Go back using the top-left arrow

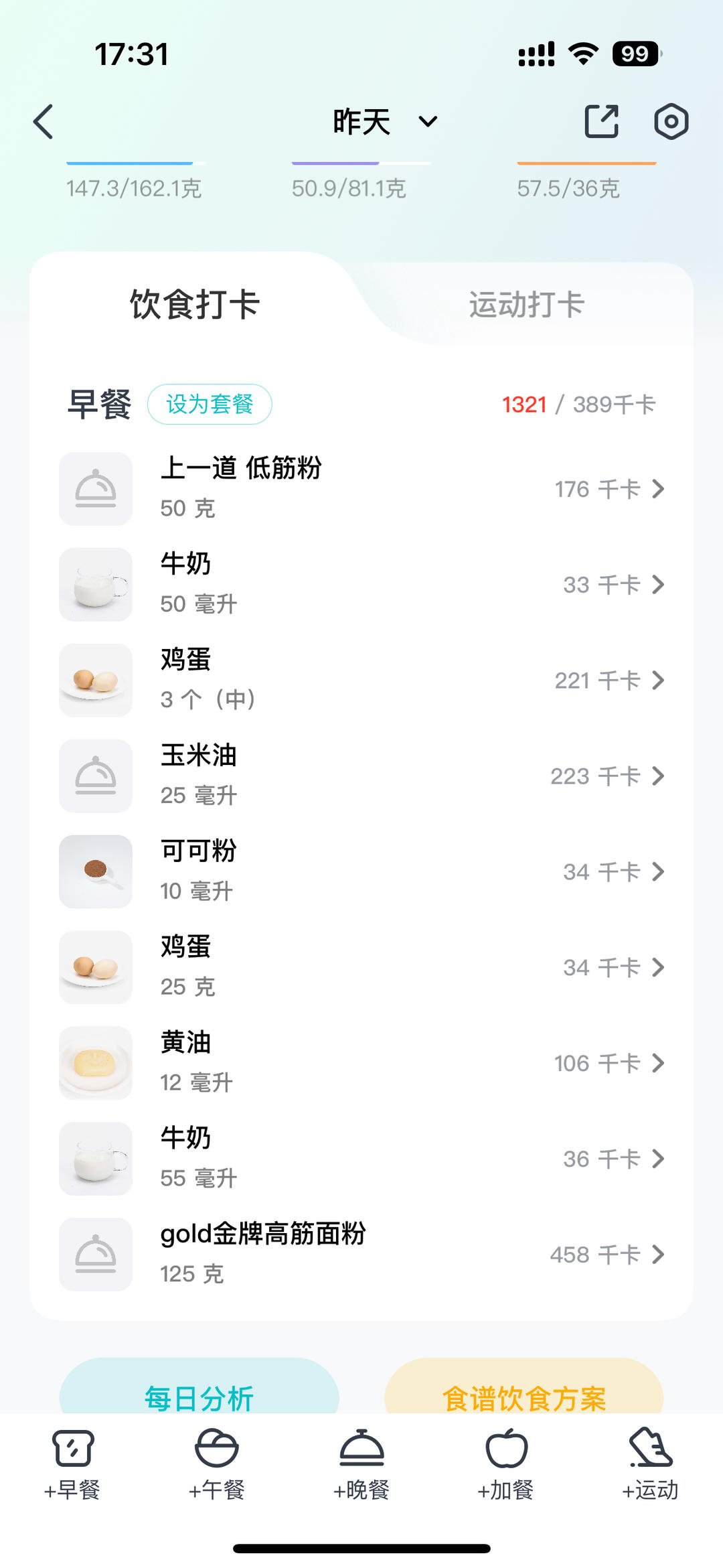pyautogui.click(x=44, y=122)
